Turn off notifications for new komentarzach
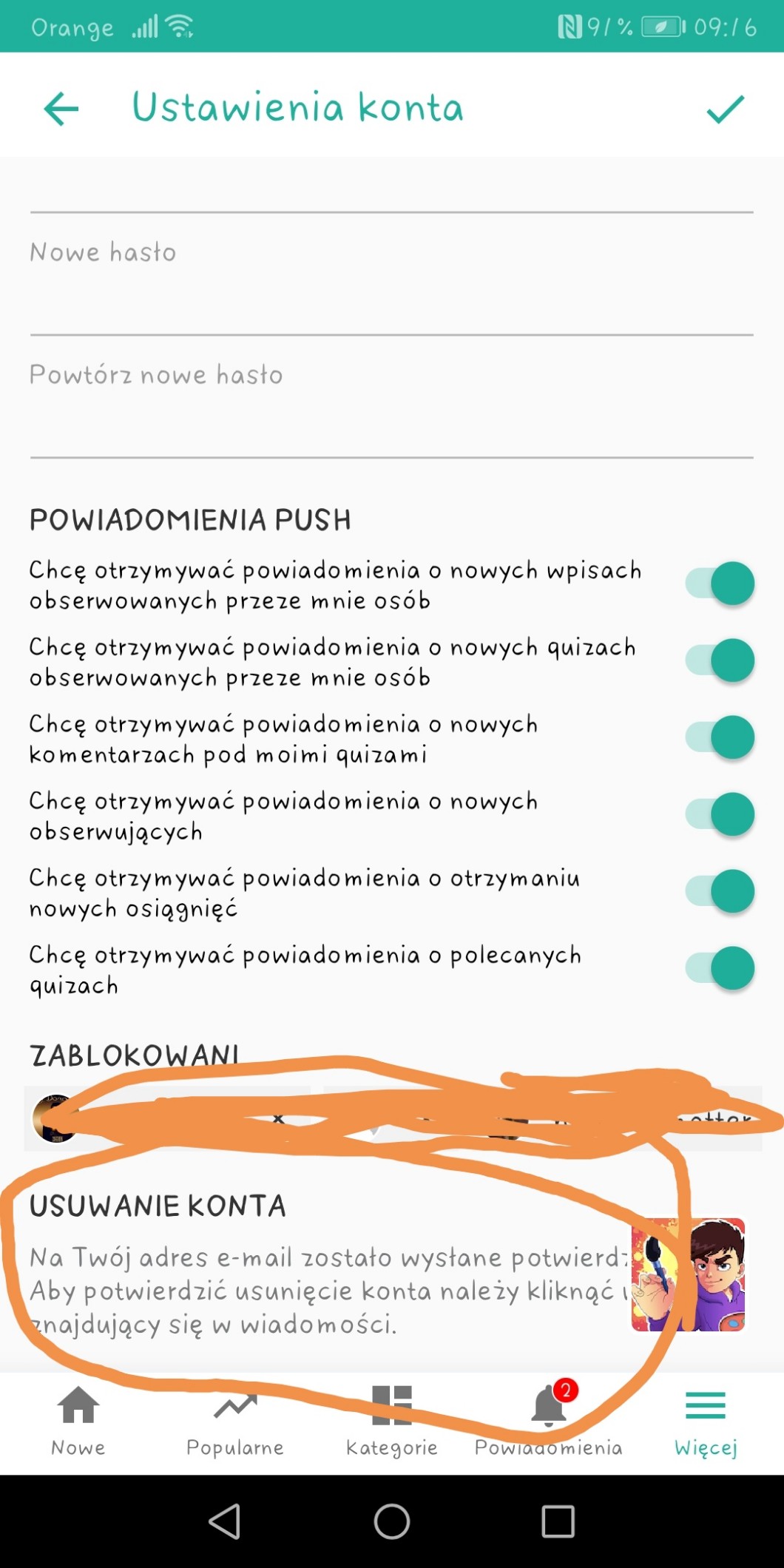Image resolution: width=784 pixels, height=1568 pixels. 720,737
